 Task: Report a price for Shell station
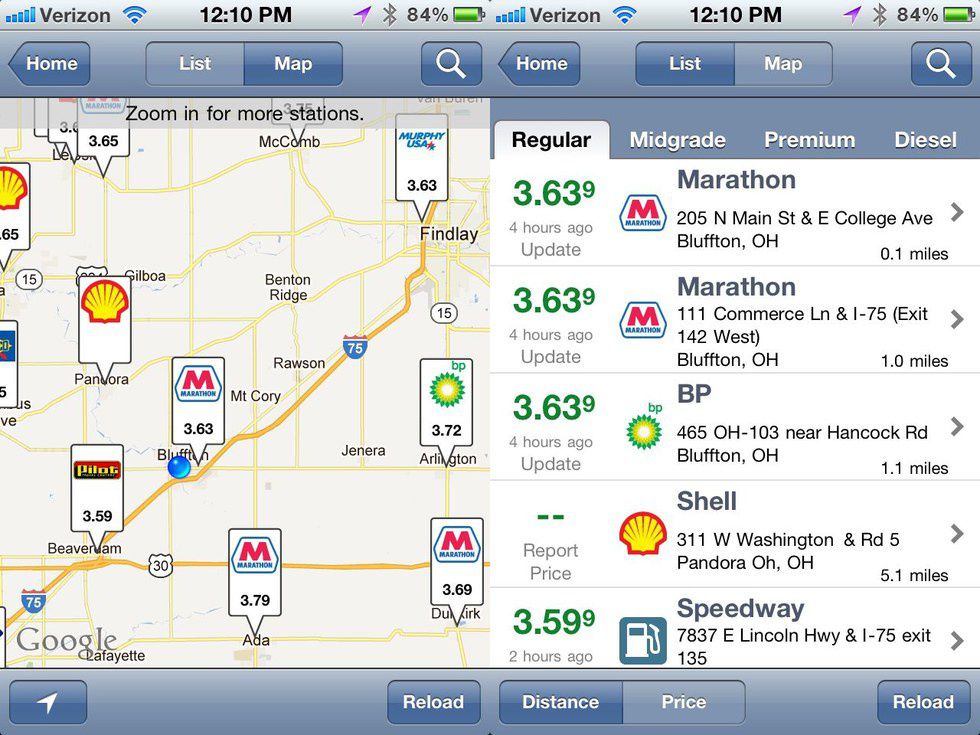[550, 561]
